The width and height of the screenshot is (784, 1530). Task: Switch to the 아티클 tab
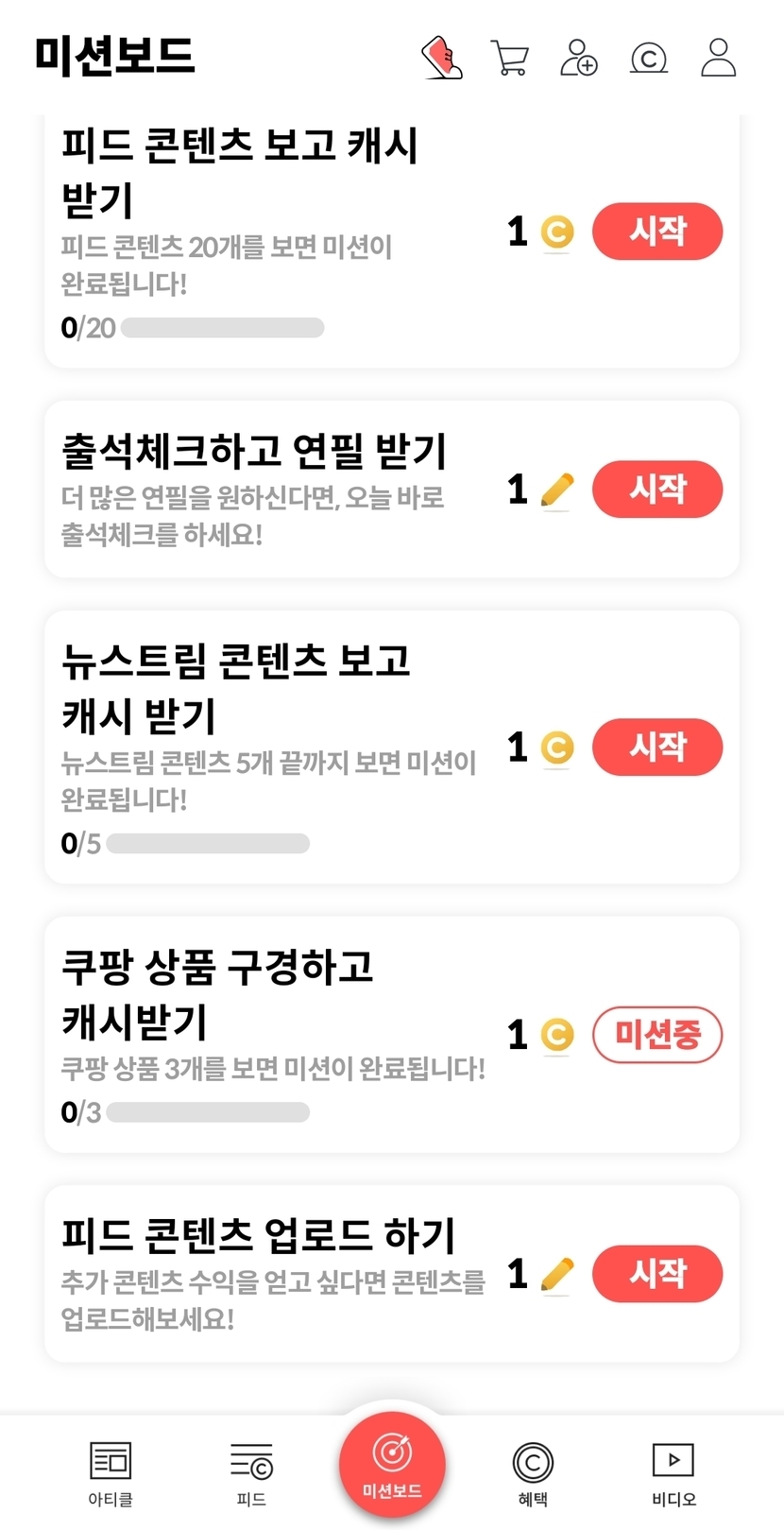(111, 1473)
